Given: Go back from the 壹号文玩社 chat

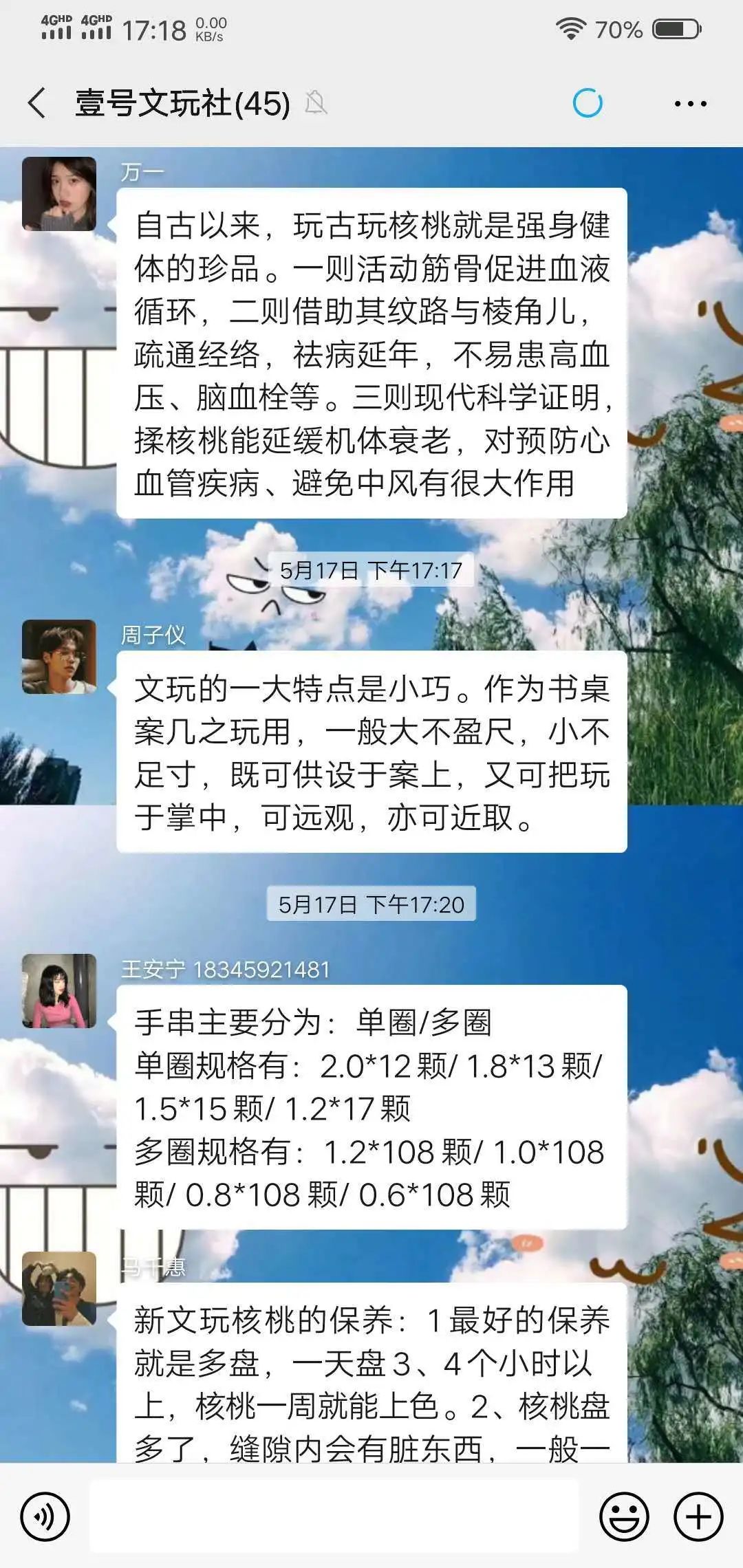Looking at the screenshot, I should pyautogui.click(x=38, y=104).
